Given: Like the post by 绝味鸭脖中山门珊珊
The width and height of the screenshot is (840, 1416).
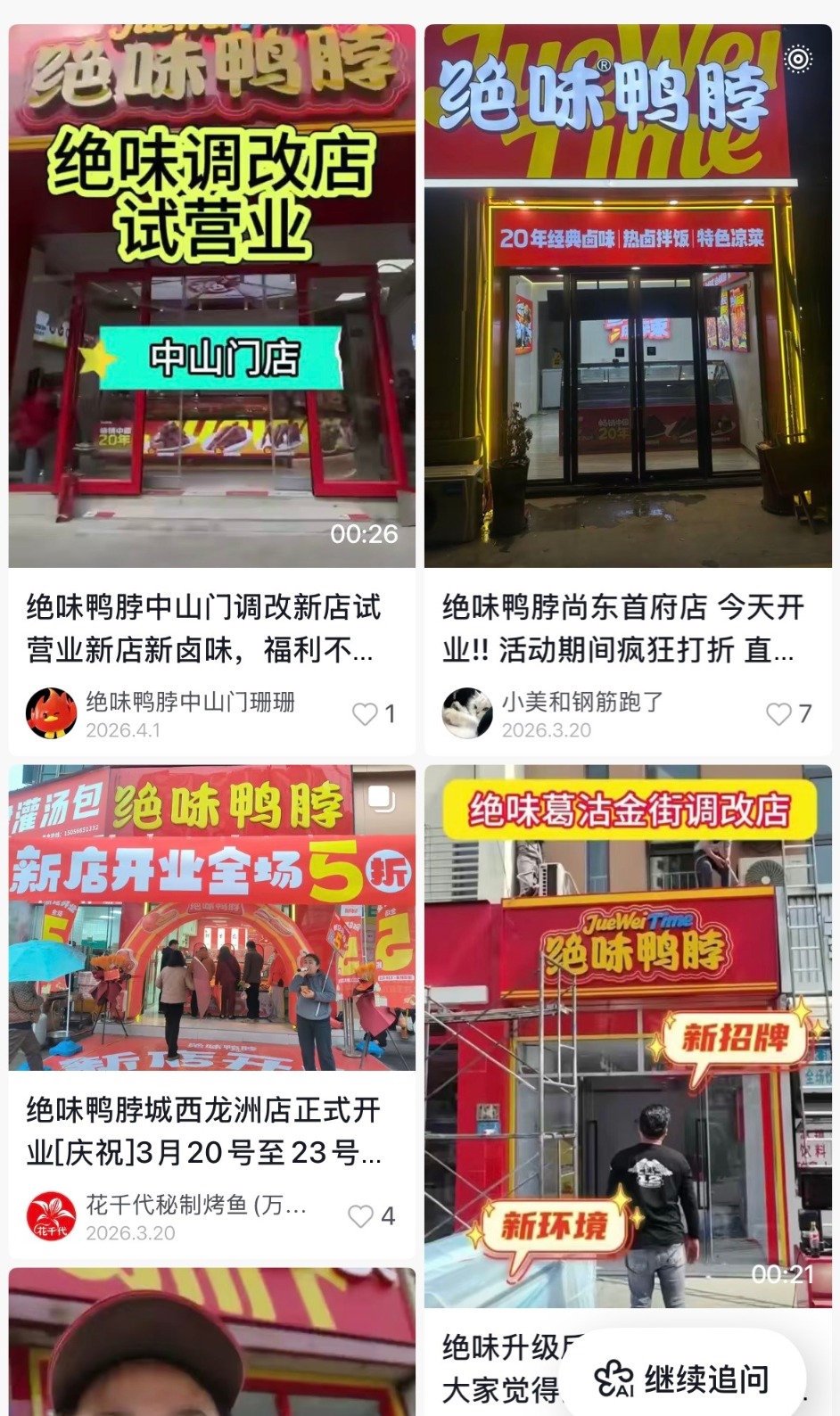Looking at the screenshot, I should coord(365,713).
